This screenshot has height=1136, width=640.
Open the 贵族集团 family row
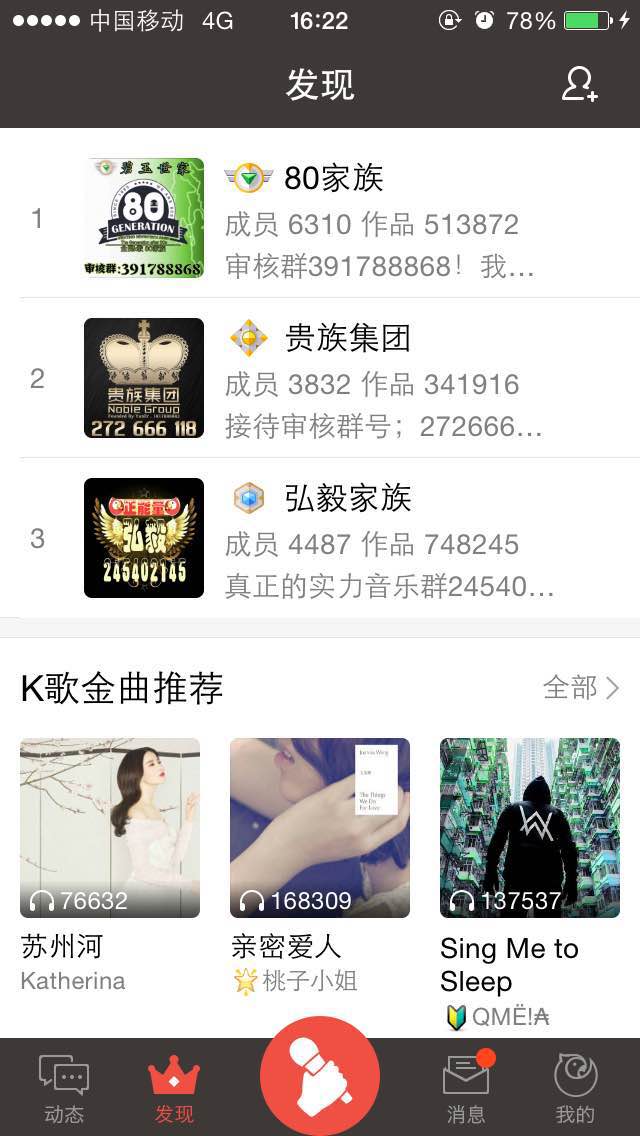tap(320, 377)
